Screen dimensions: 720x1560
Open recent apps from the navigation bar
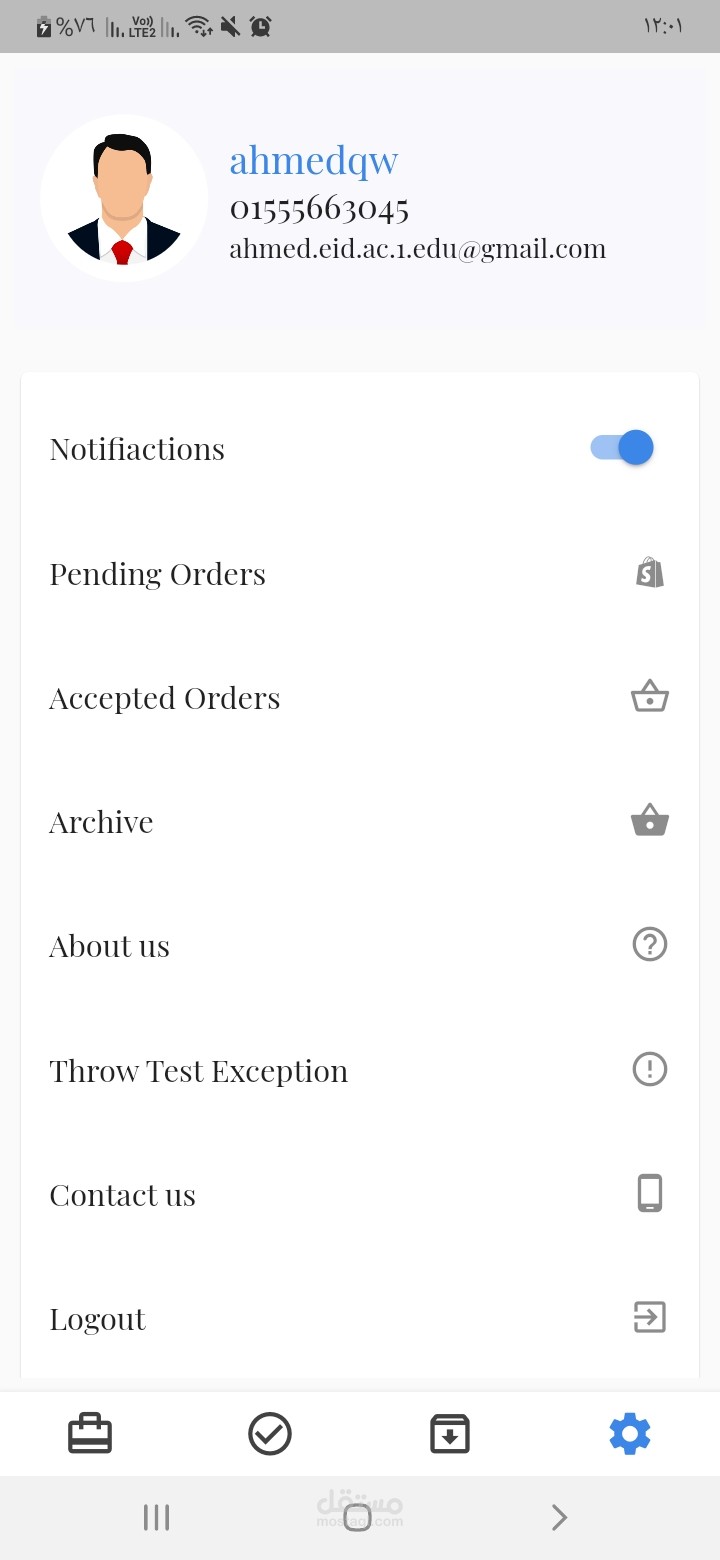pyautogui.click(x=157, y=1518)
